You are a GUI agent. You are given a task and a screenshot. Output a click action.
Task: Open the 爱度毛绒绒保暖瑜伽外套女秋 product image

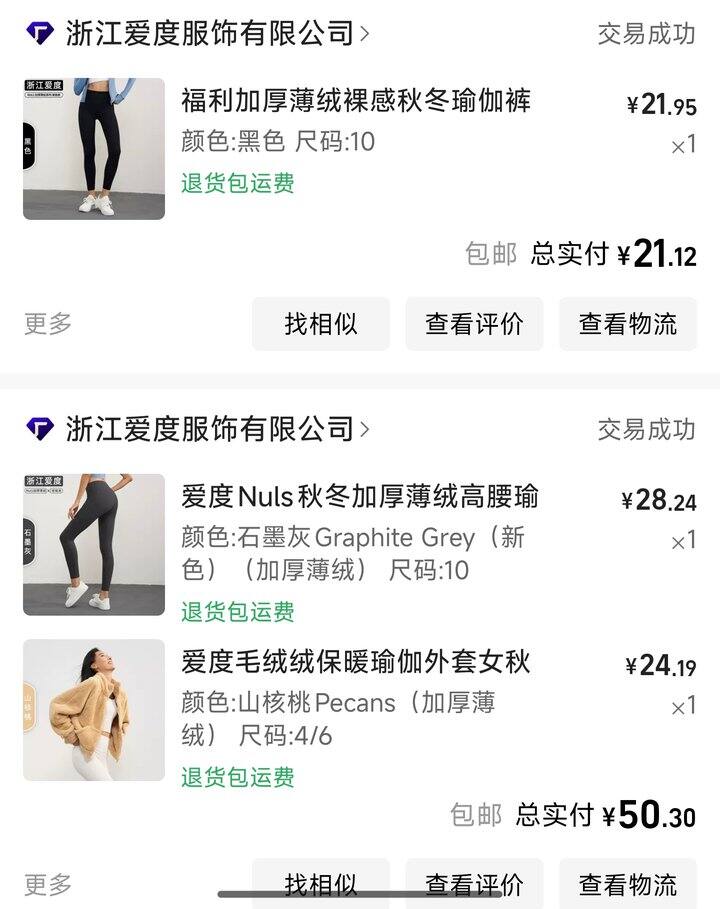94,710
